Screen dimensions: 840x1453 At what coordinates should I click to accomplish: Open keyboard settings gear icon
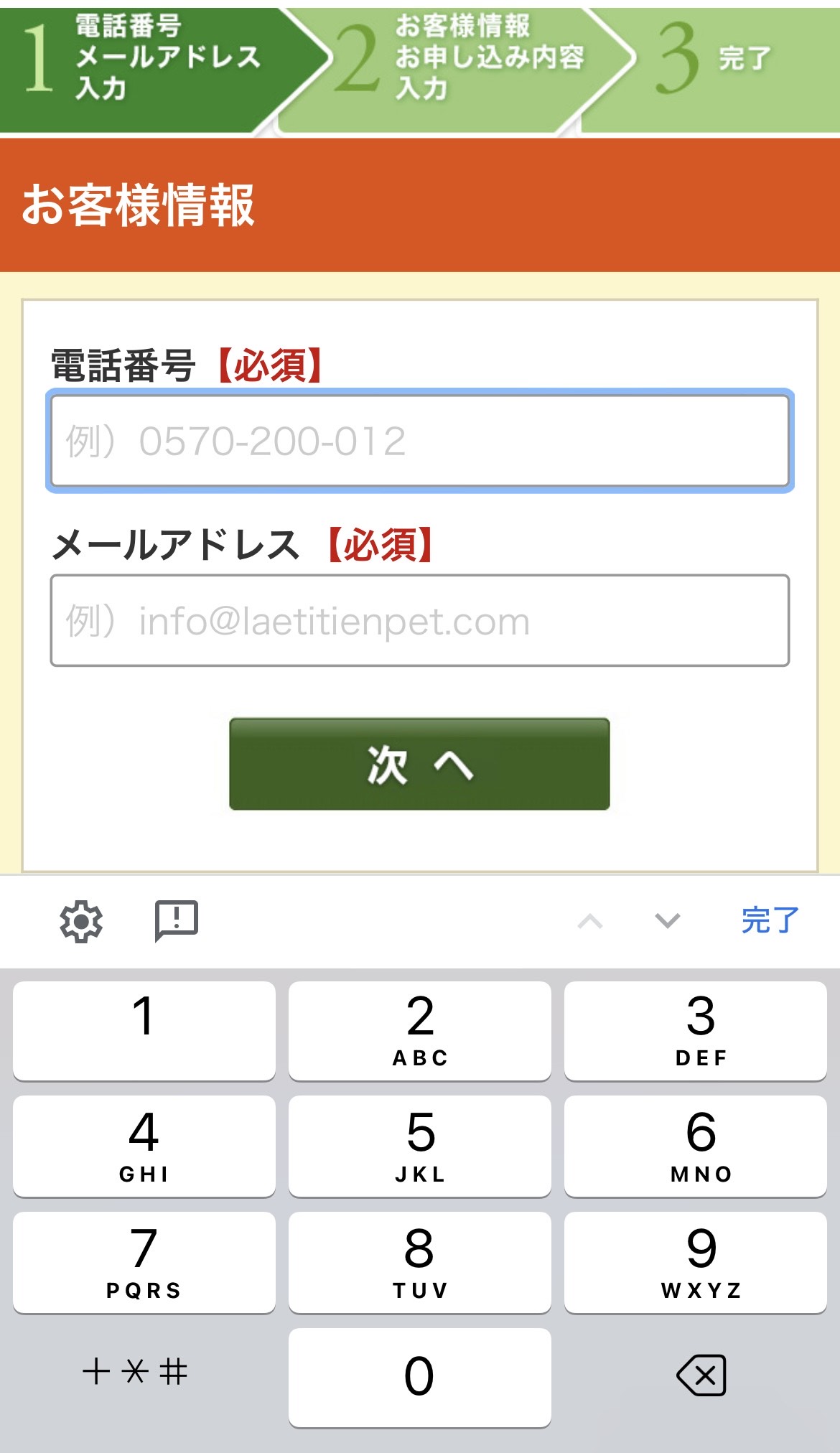[80, 921]
